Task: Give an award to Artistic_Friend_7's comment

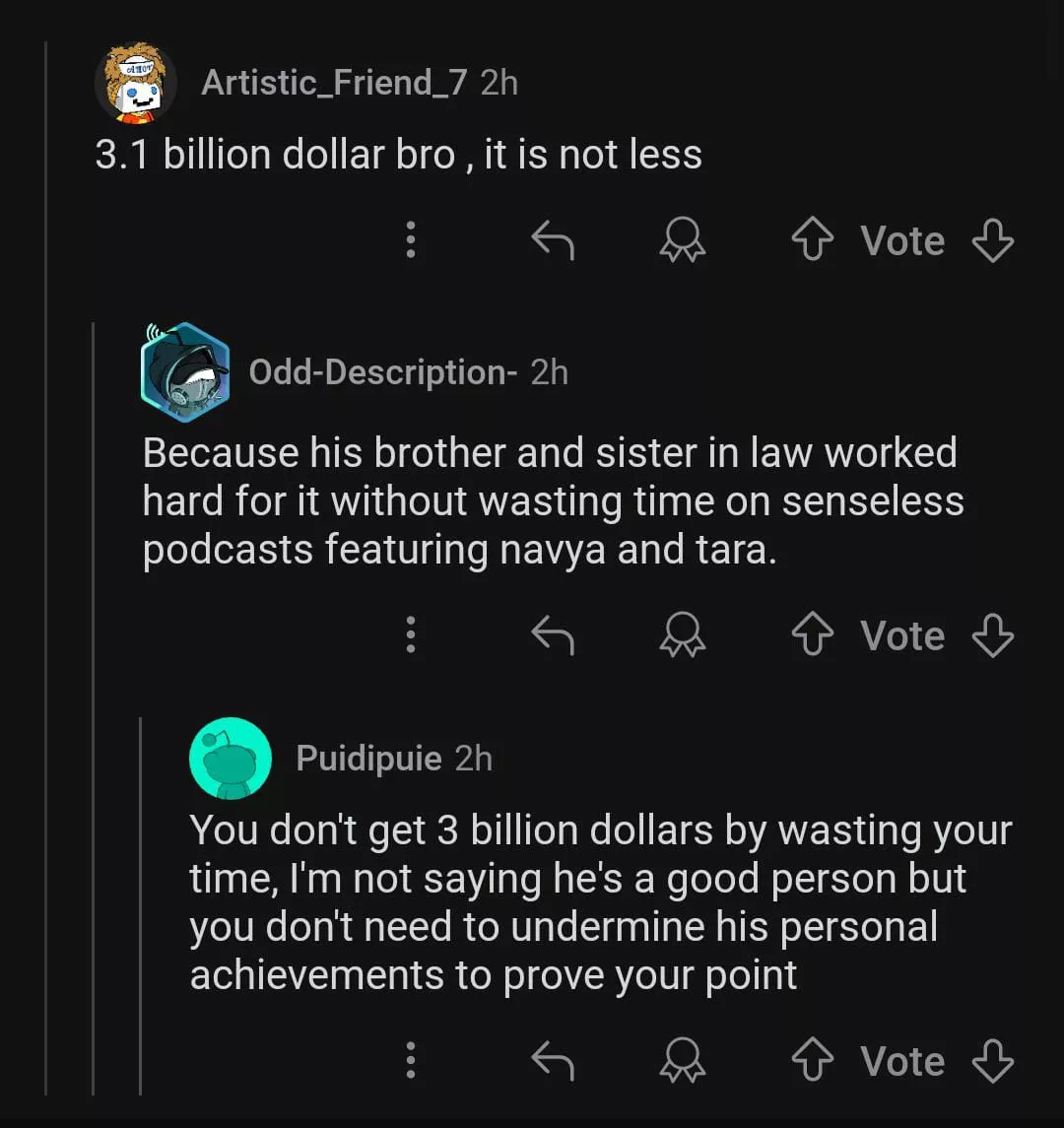Action: click(x=682, y=240)
